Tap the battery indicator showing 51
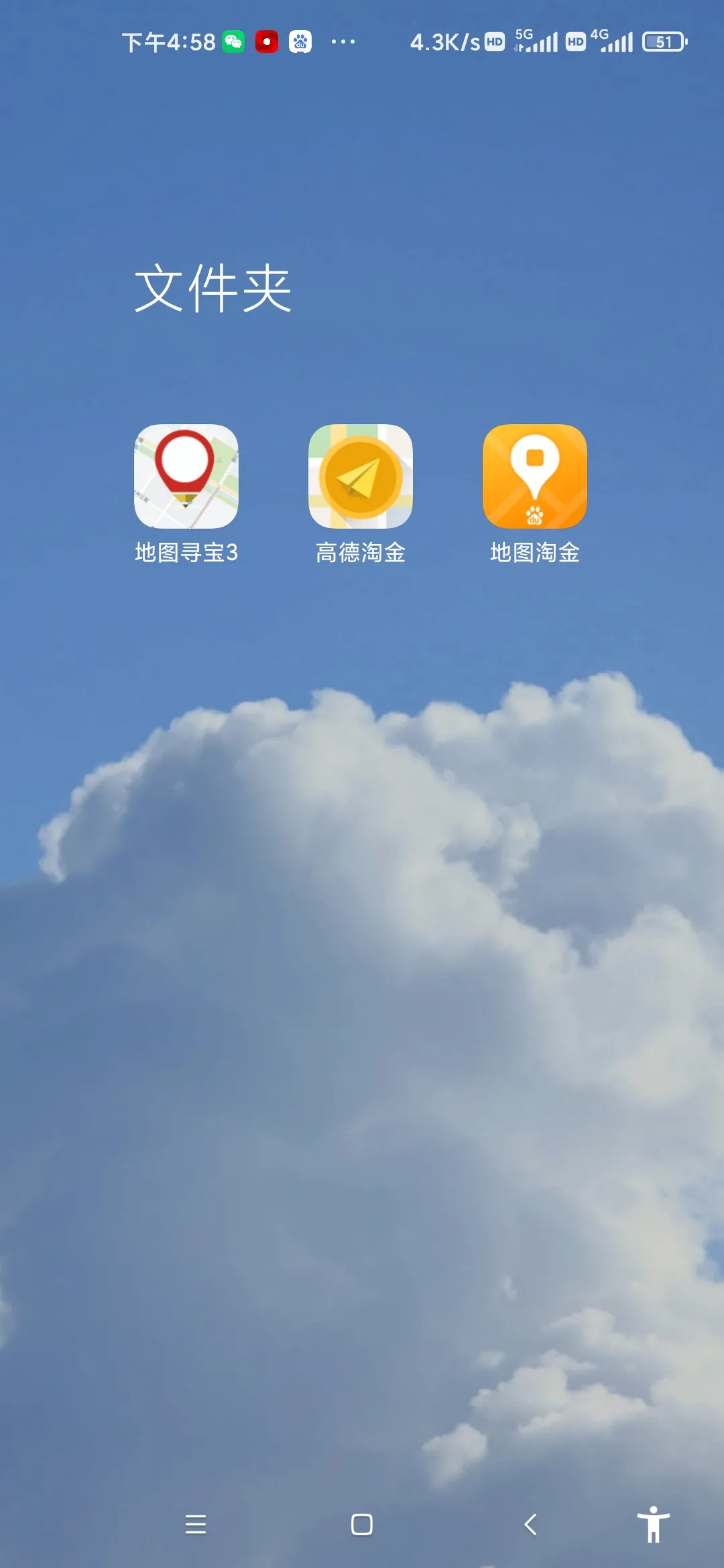 (x=664, y=42)
